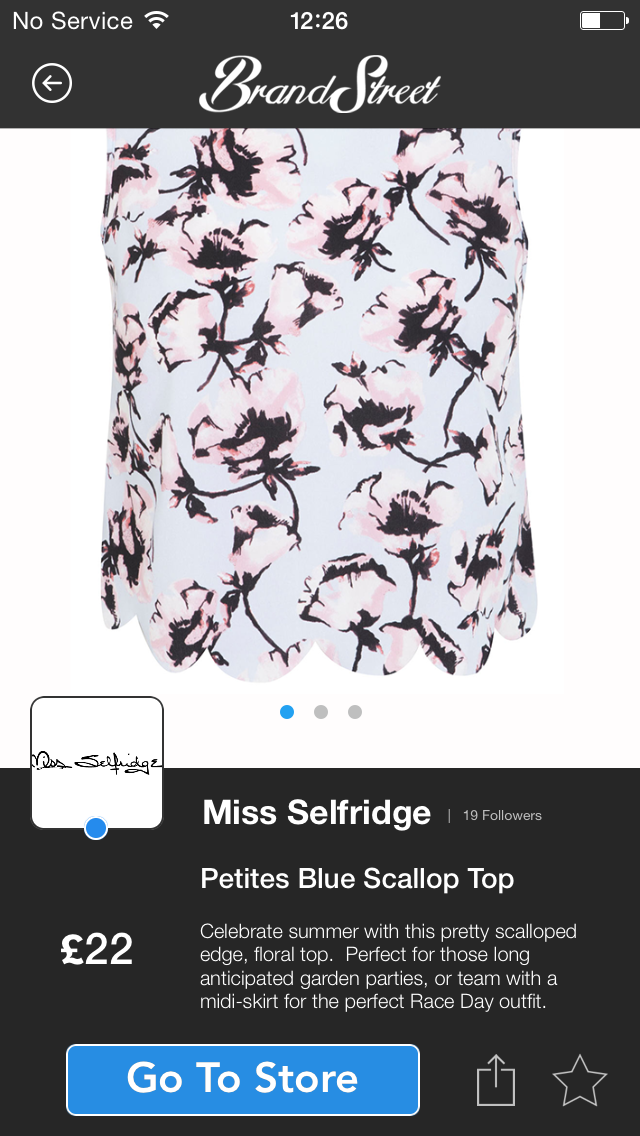Share this Petites Blue Scallop Top

pyautogui.click(x=495, y=1081)
